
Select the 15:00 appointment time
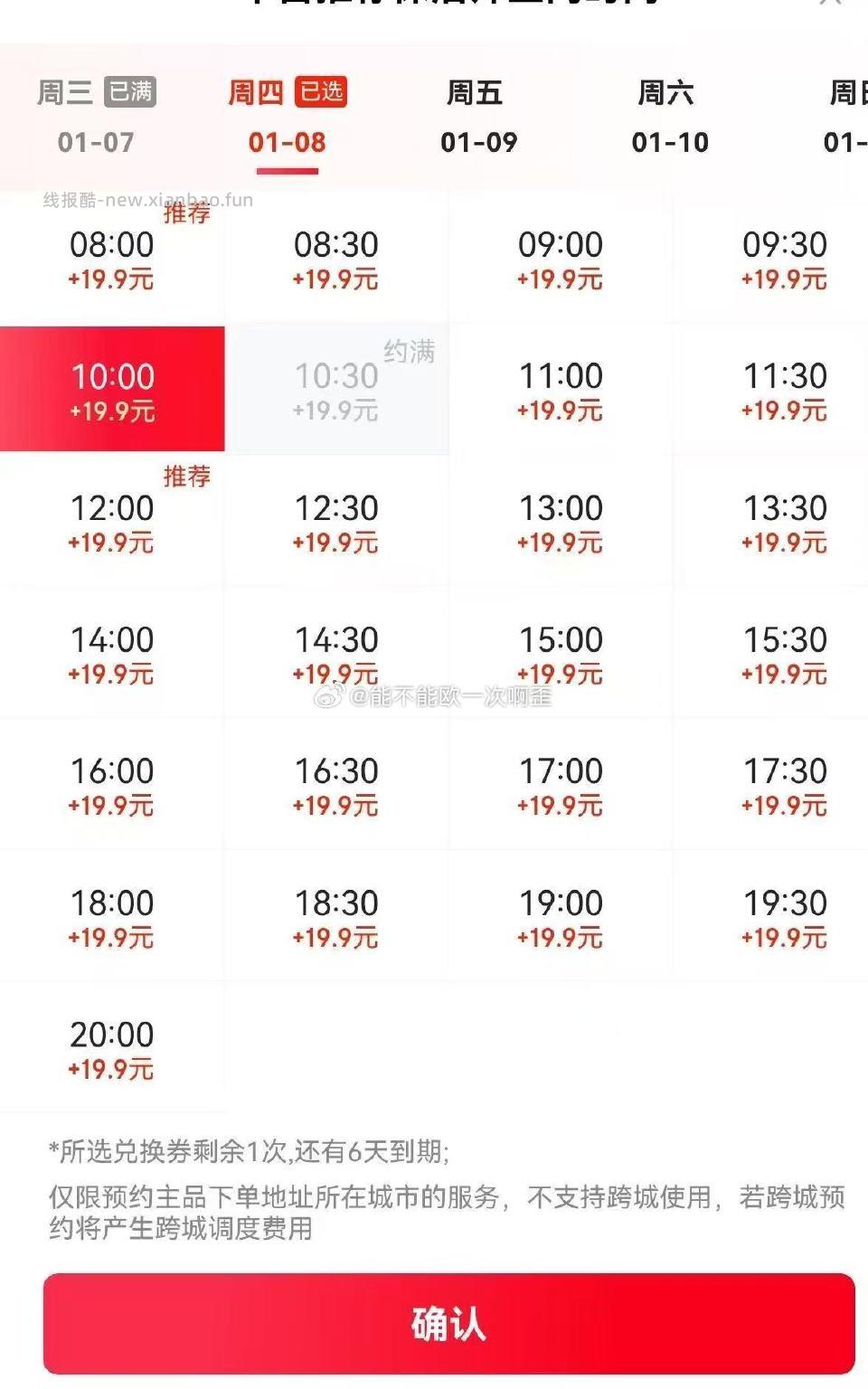point(560,654)
